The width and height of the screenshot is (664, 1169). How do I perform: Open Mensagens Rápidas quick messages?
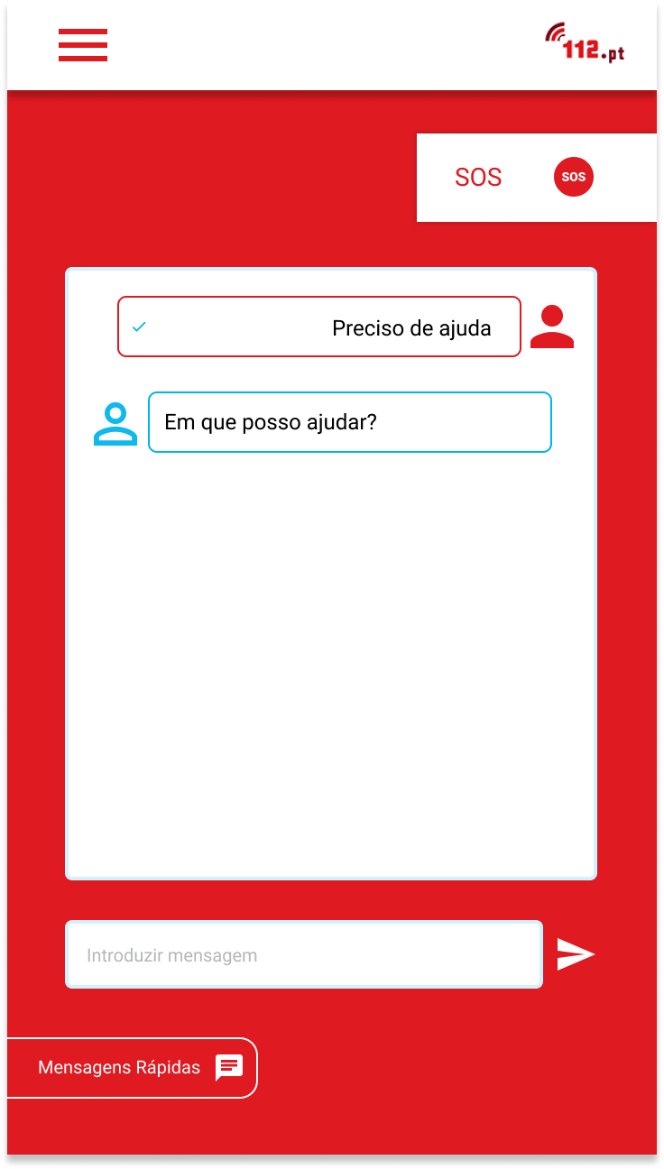point(132,1068)
